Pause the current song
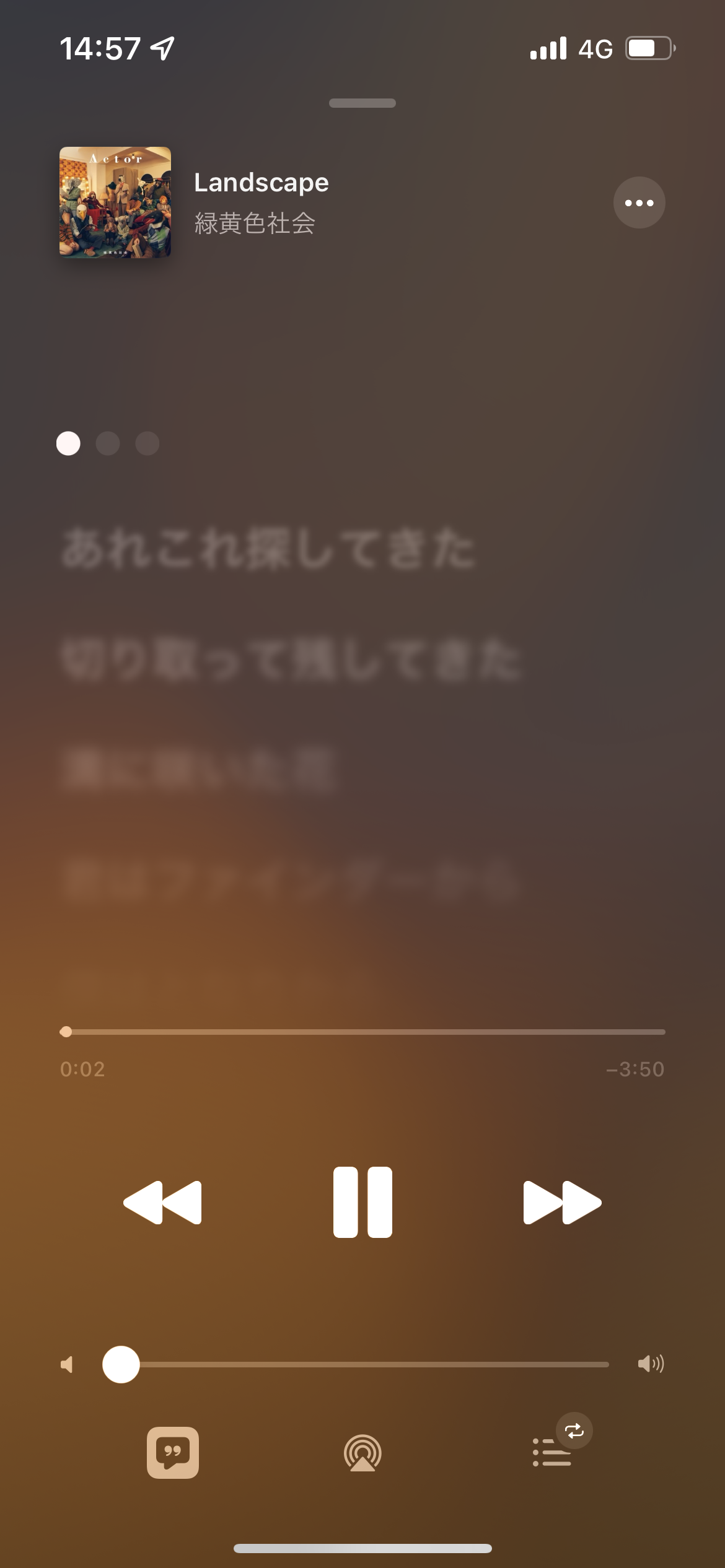The image size is (725, 1568). click(362, 1202)
